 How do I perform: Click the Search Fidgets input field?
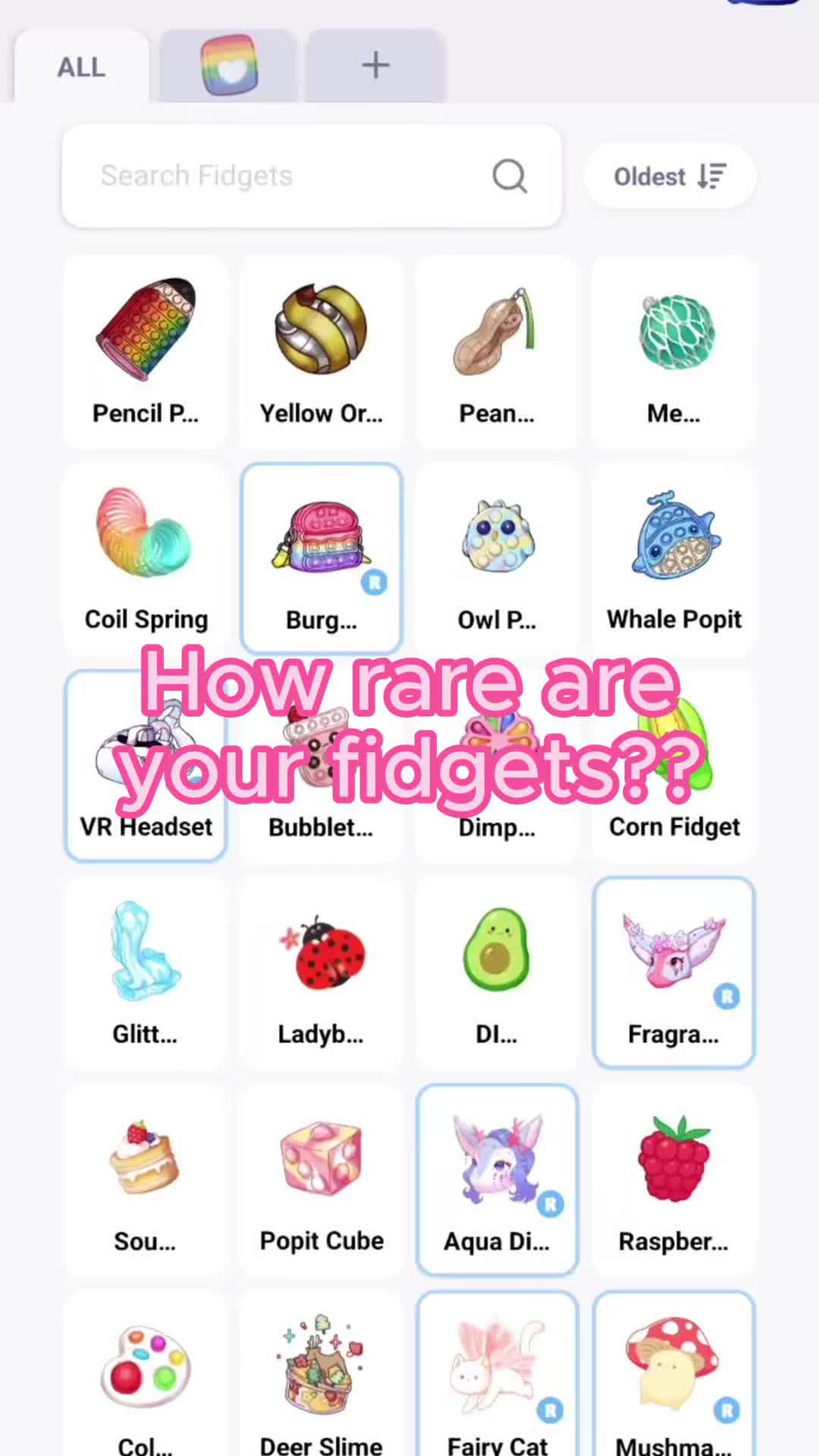pos(265,175)
